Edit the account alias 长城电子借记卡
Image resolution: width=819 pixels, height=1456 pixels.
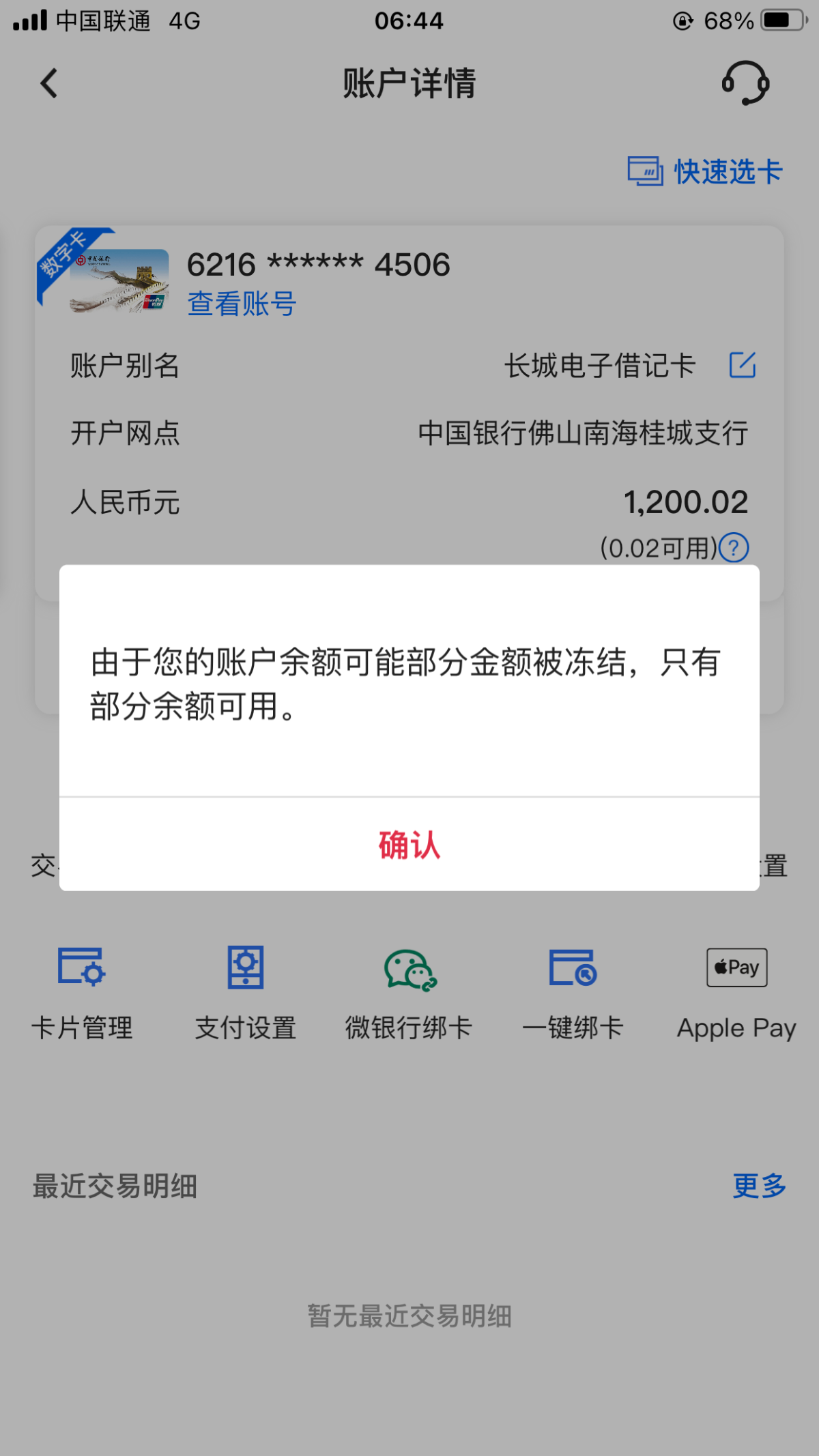point(743,365)
